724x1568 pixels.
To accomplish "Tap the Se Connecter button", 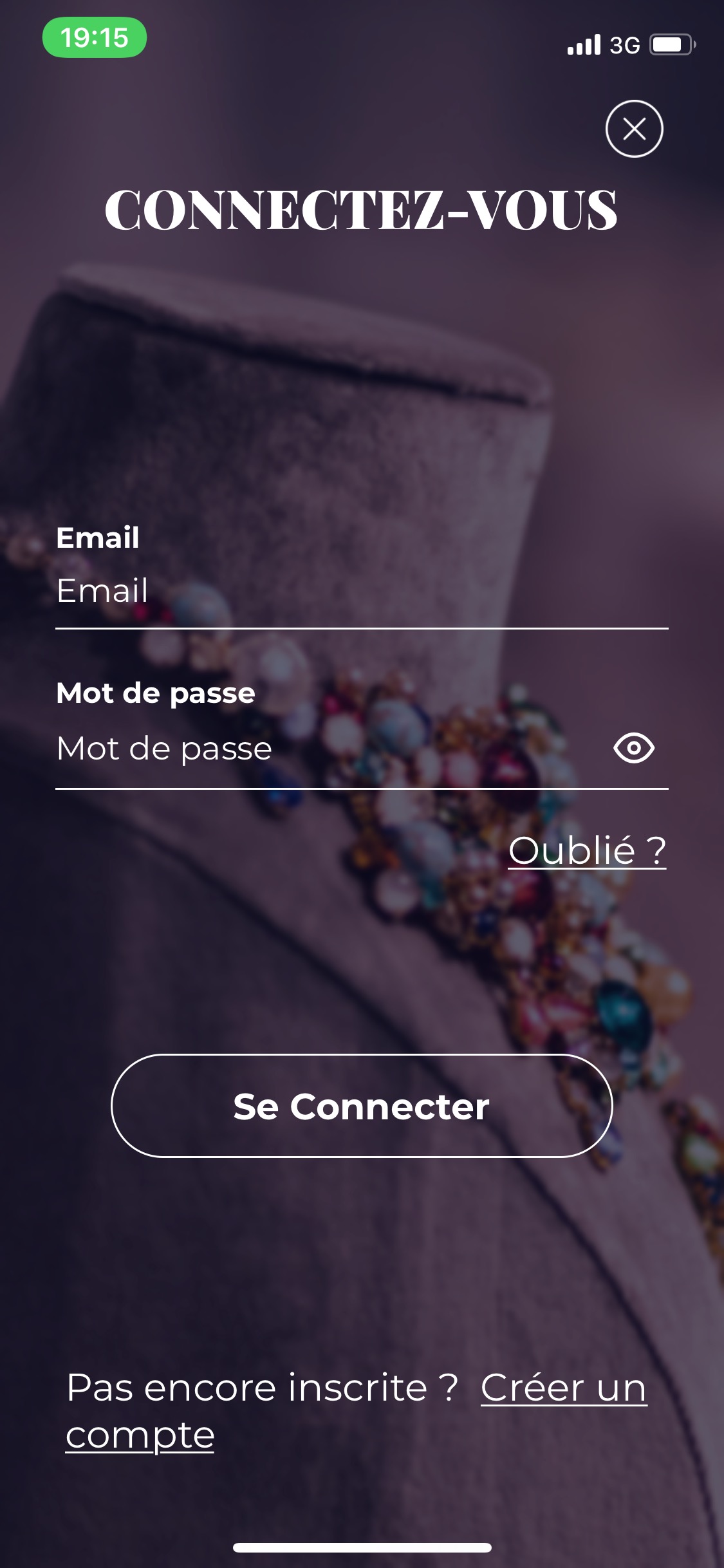I will [362, 1106].
